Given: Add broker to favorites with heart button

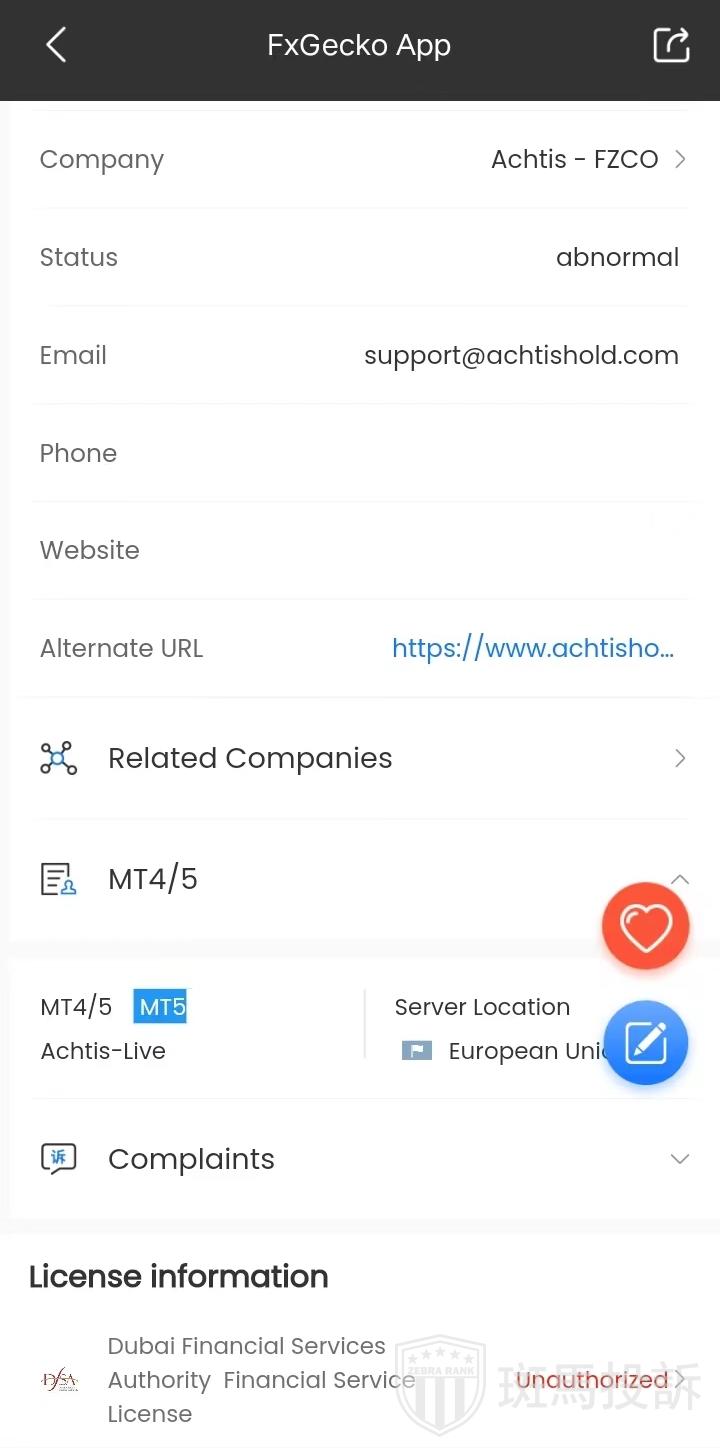Looking at the screenshot, I should (x=645, y=927).
